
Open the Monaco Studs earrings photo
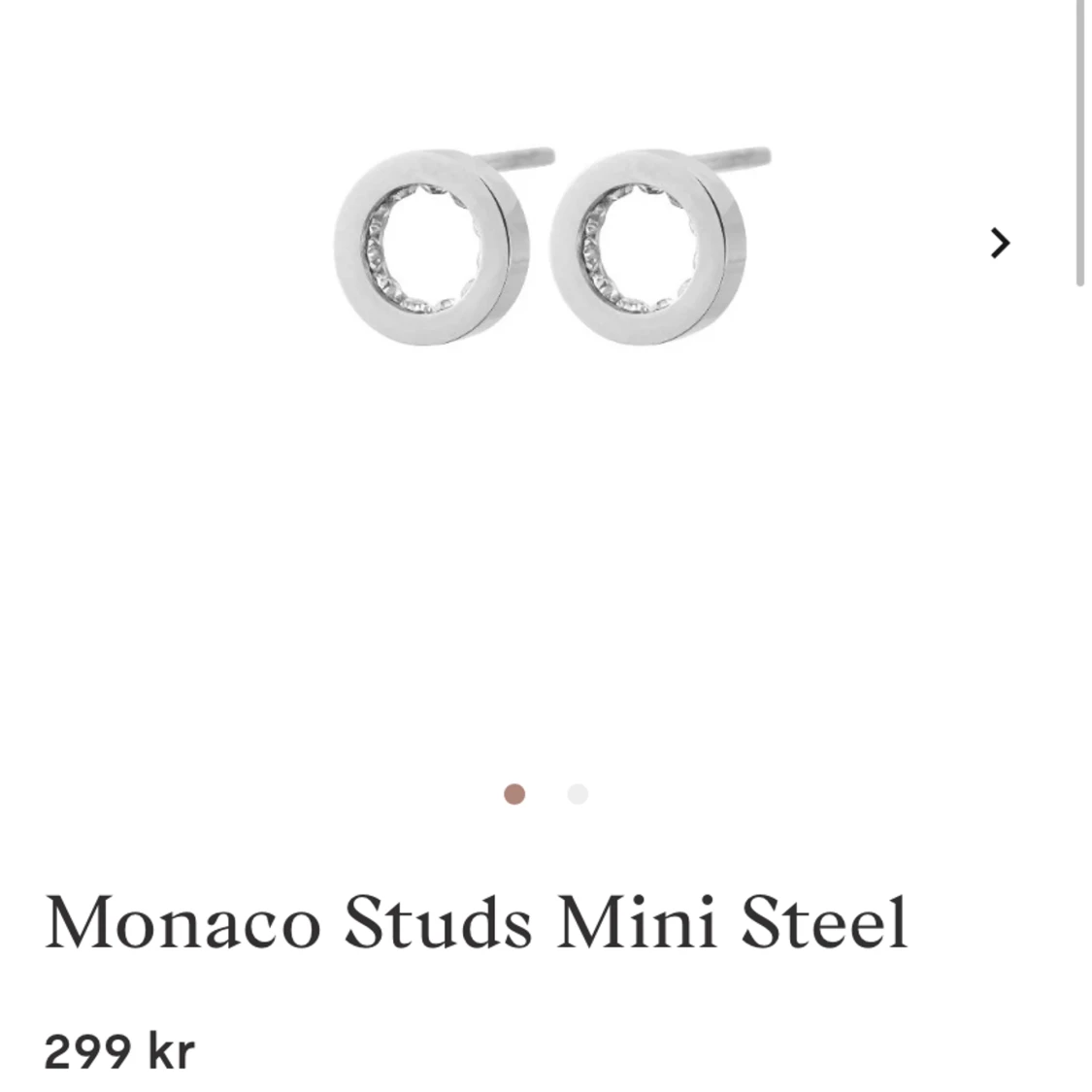(541, 248)
